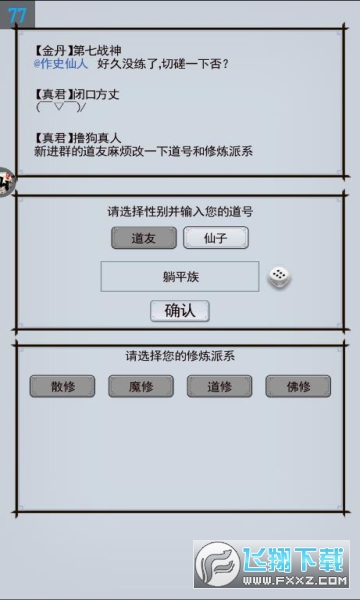The width and height of the screenshot is (360, 600).
Task: Pick the 魔修 cultivation path
Action: [141, 386]
